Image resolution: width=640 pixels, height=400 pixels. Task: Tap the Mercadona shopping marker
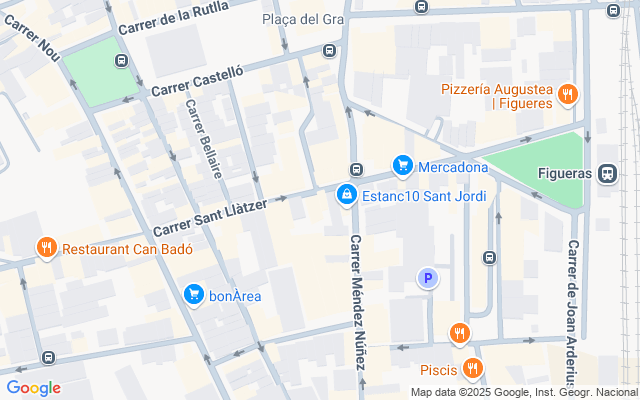[x=402, y=165]
